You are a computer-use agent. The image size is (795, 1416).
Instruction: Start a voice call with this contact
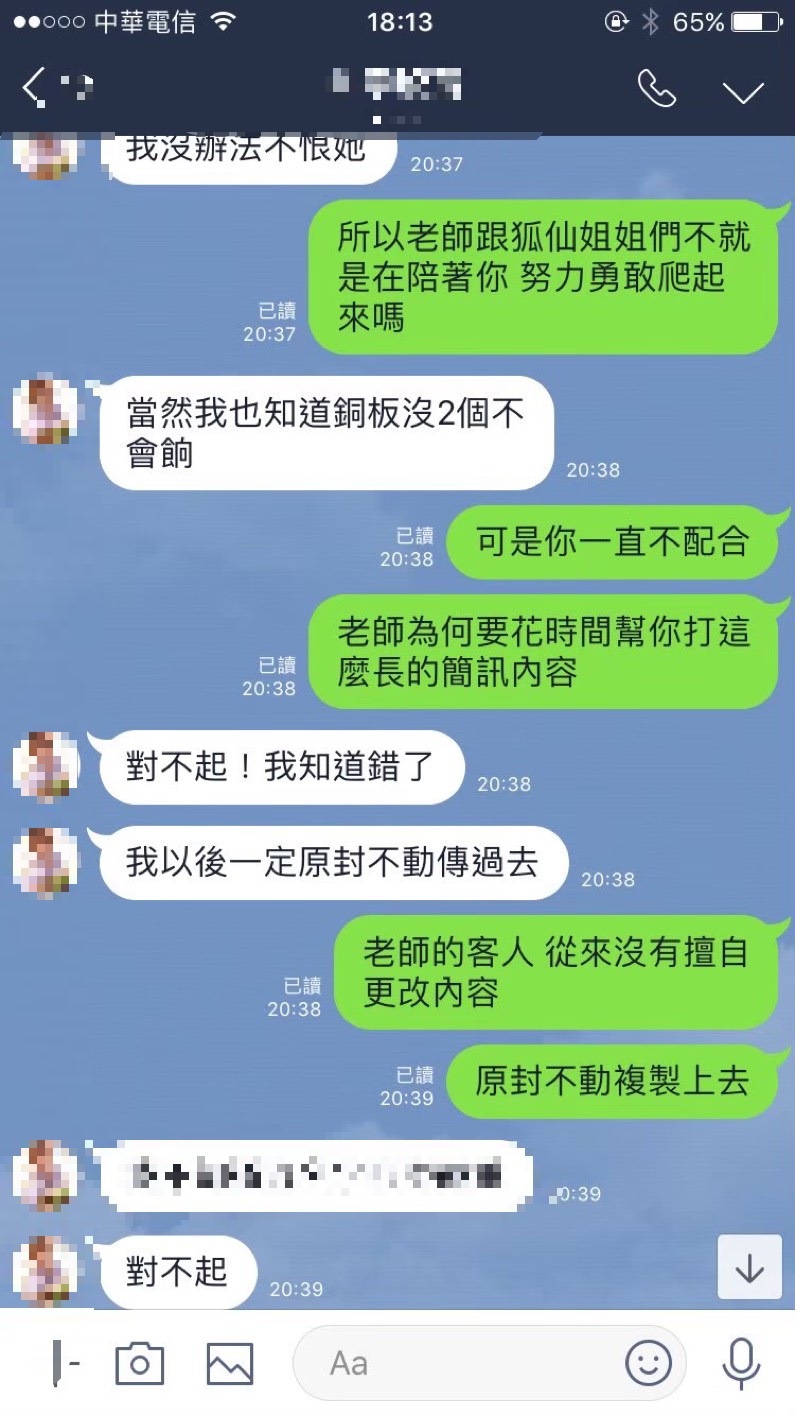(656, 90)
